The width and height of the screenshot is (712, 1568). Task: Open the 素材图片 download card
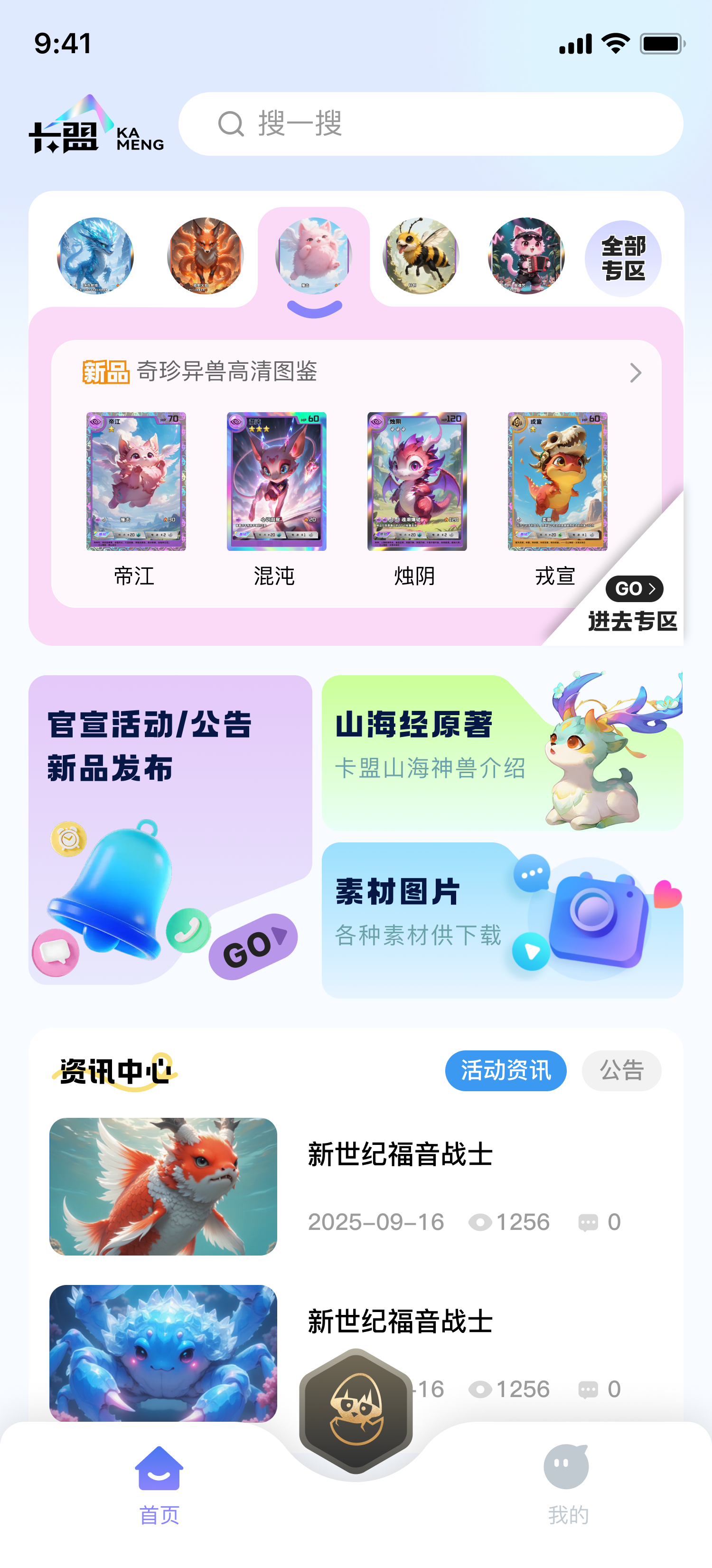[x=502, y=919]
